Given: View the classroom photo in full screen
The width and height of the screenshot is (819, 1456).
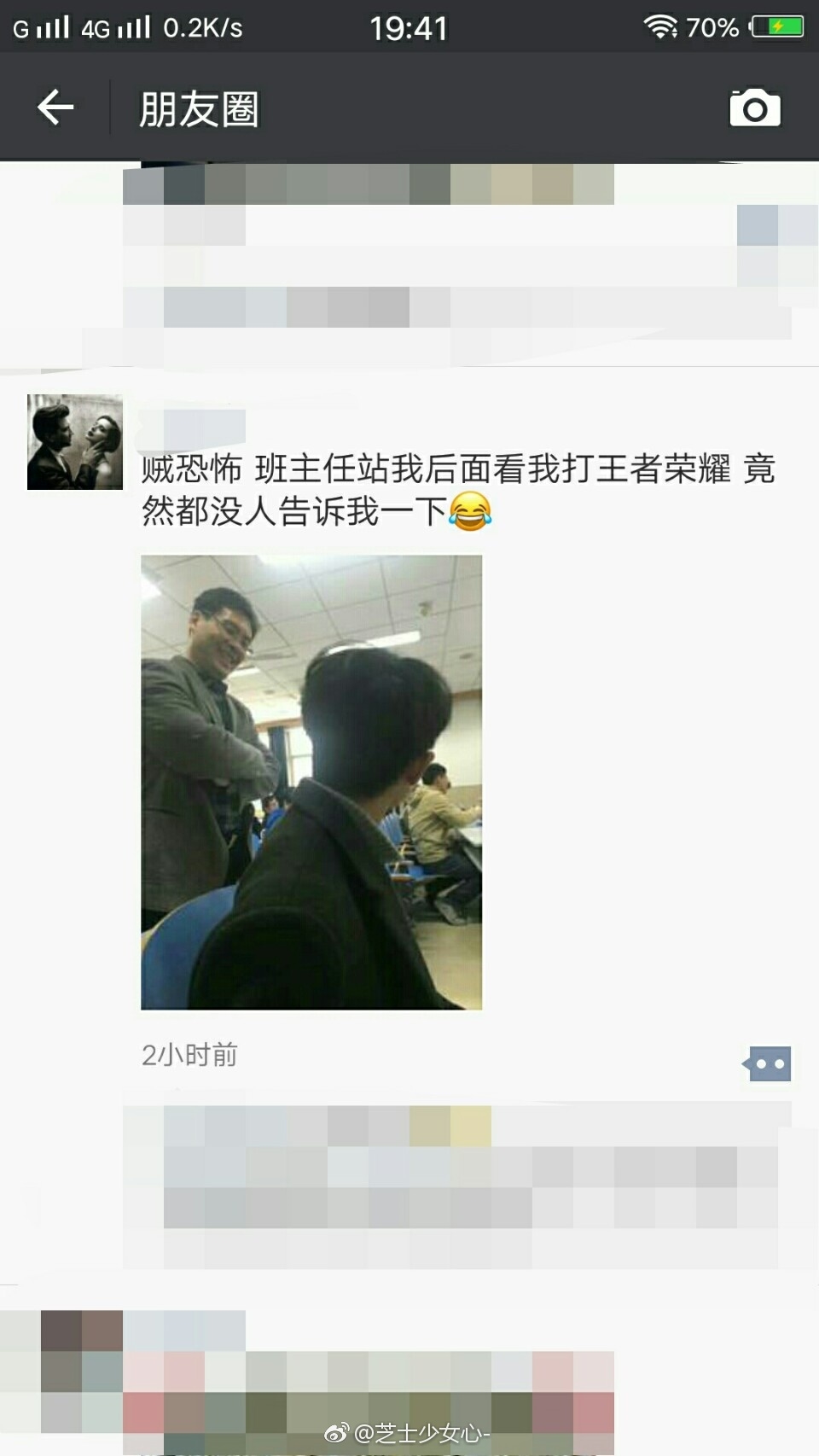Looking at the screenshot, I should click(x=311, y=782).
